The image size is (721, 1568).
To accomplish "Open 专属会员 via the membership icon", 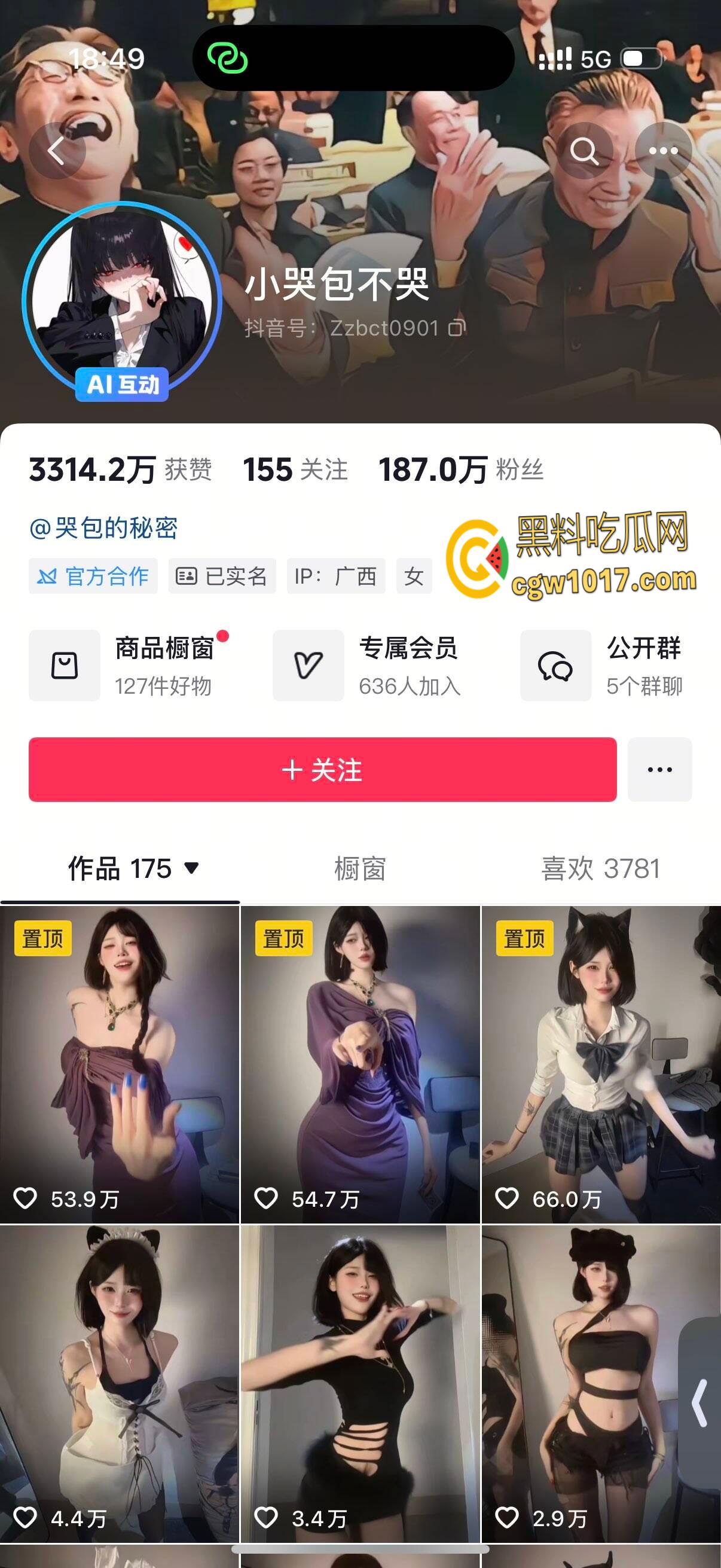I will click(308, 665).
